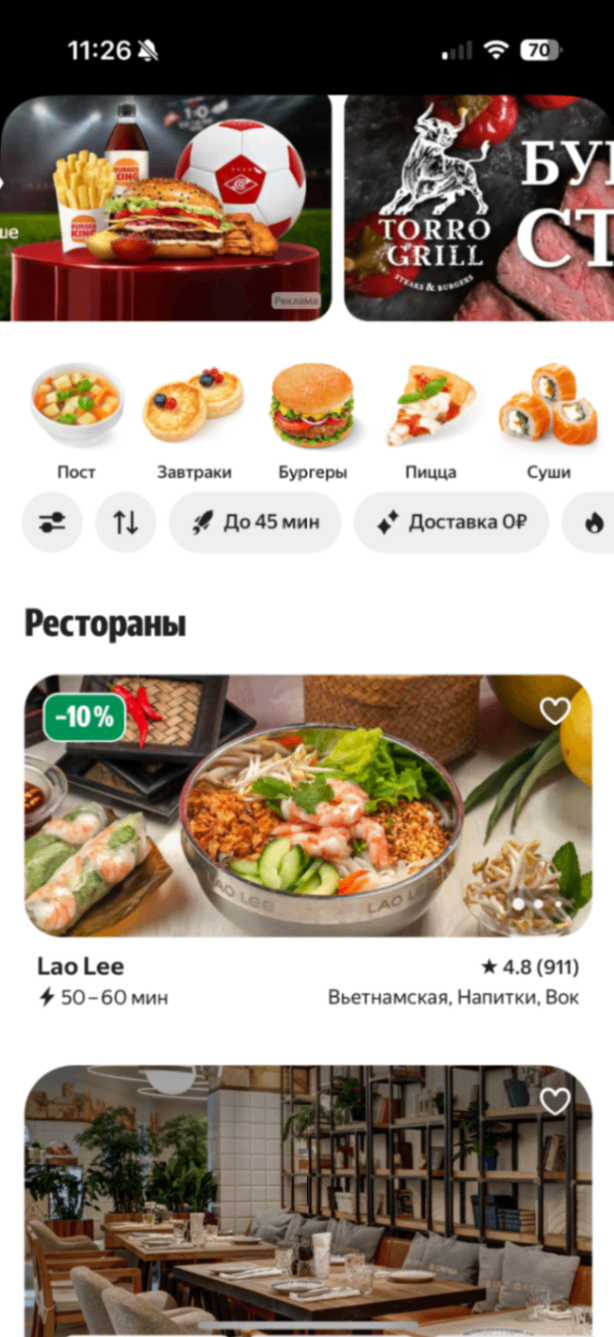Add Lao Lee to favorites
The width and height of the screenshot is (614, 1337).
click(554, 711)
